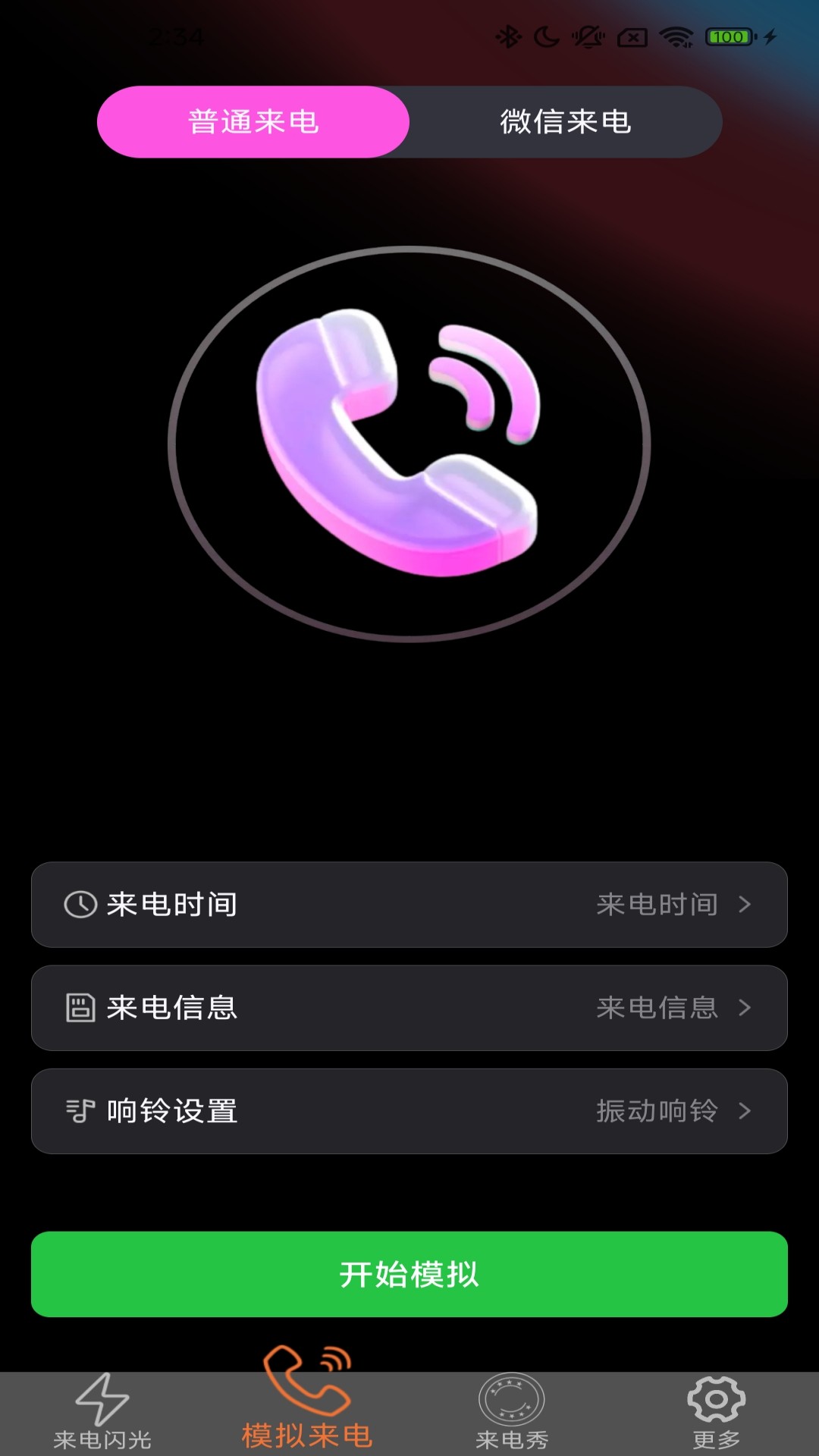Viewport: 819px width, 1456px height.
Task: Expand 来电信息 options via its chevron
Action: [x=746, y=1009]
